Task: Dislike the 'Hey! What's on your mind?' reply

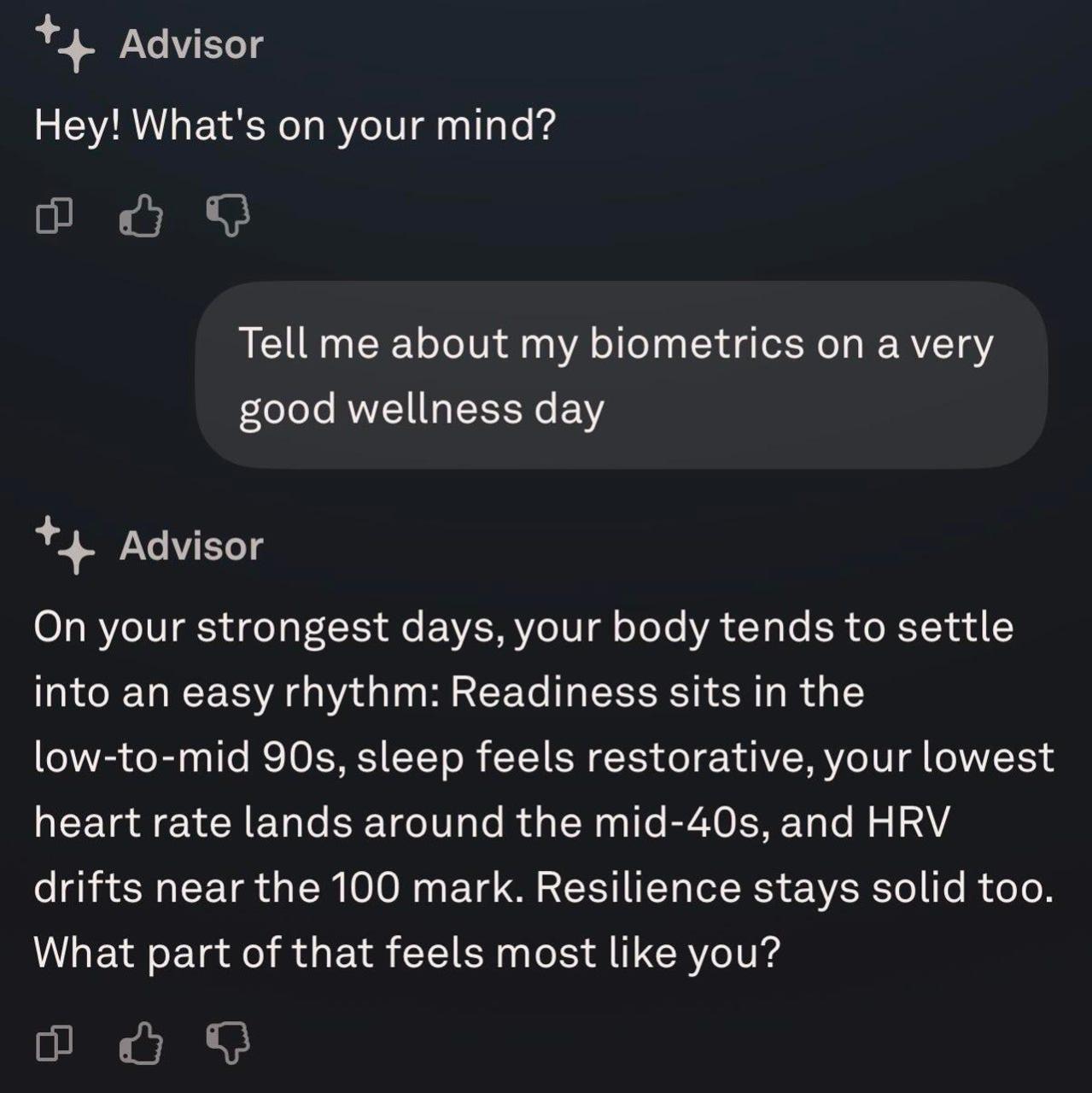Action: (228, 216)
